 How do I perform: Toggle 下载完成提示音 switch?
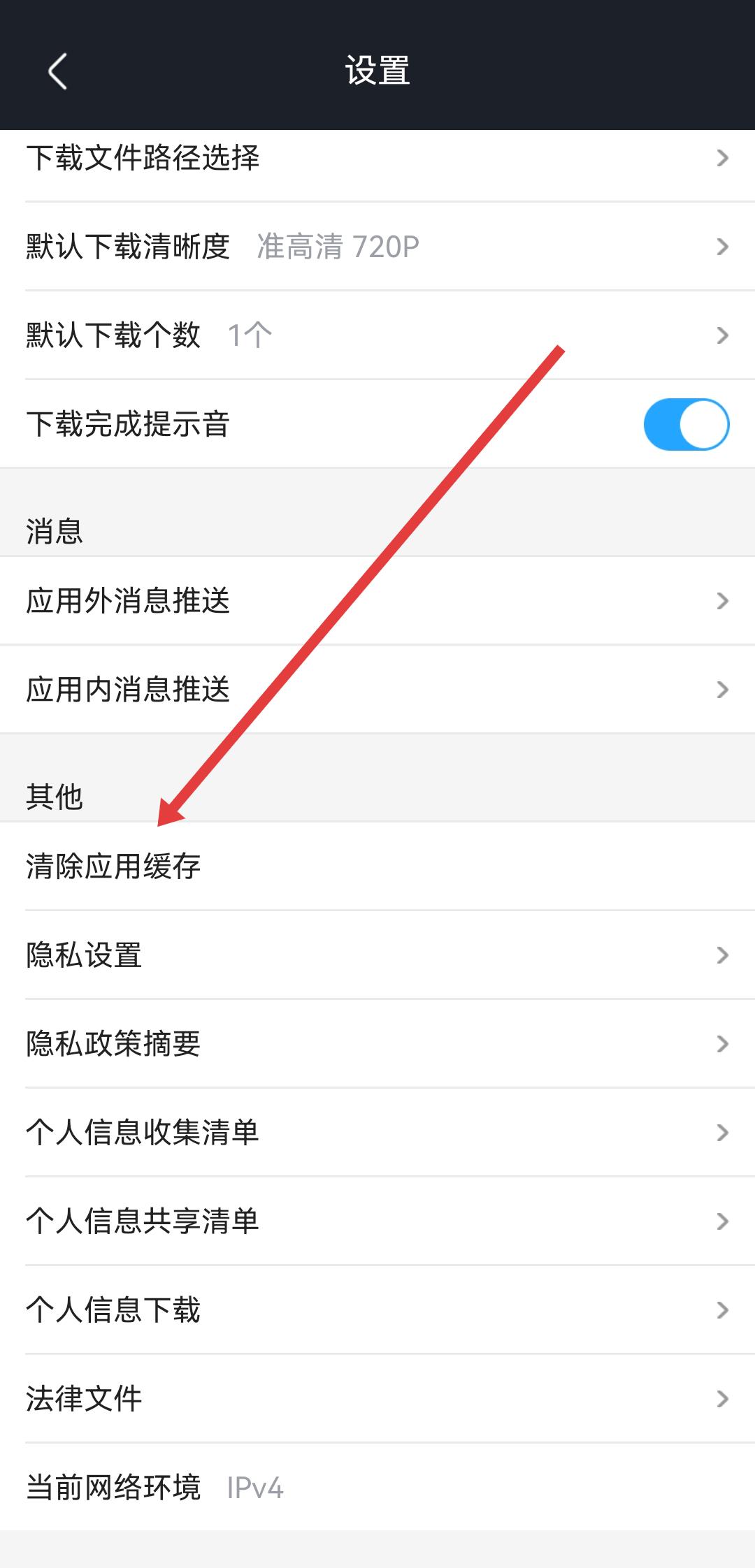686,424
